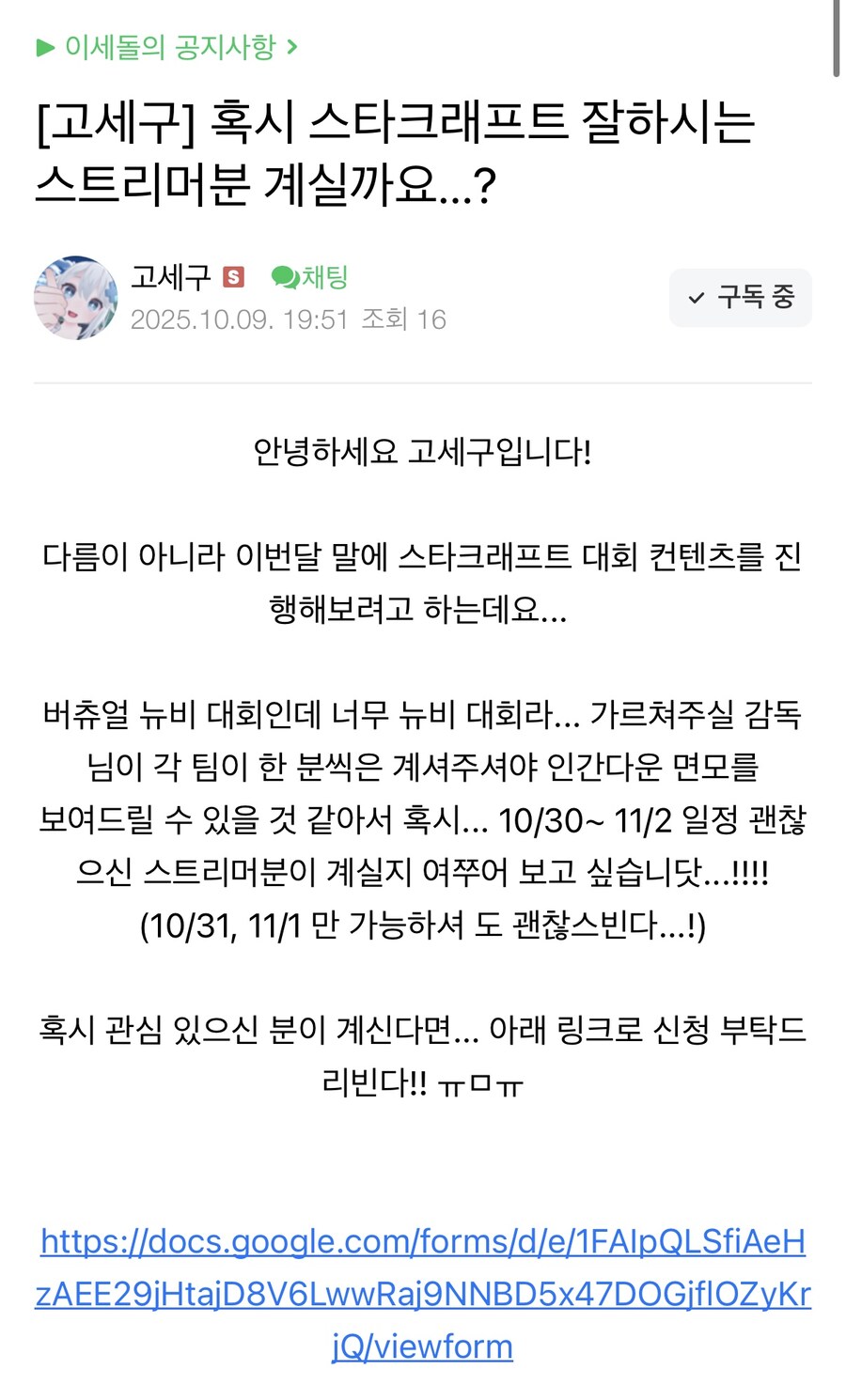
Task: Open 고세구's profile picture
Action: 76,298
